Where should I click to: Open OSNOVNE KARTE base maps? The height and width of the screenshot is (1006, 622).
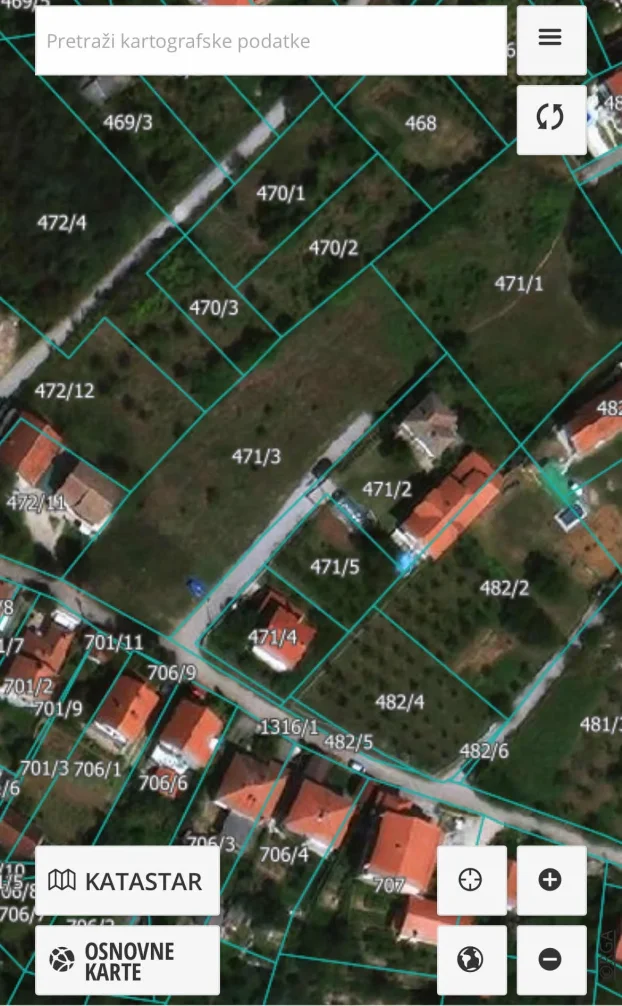point(127,960)
